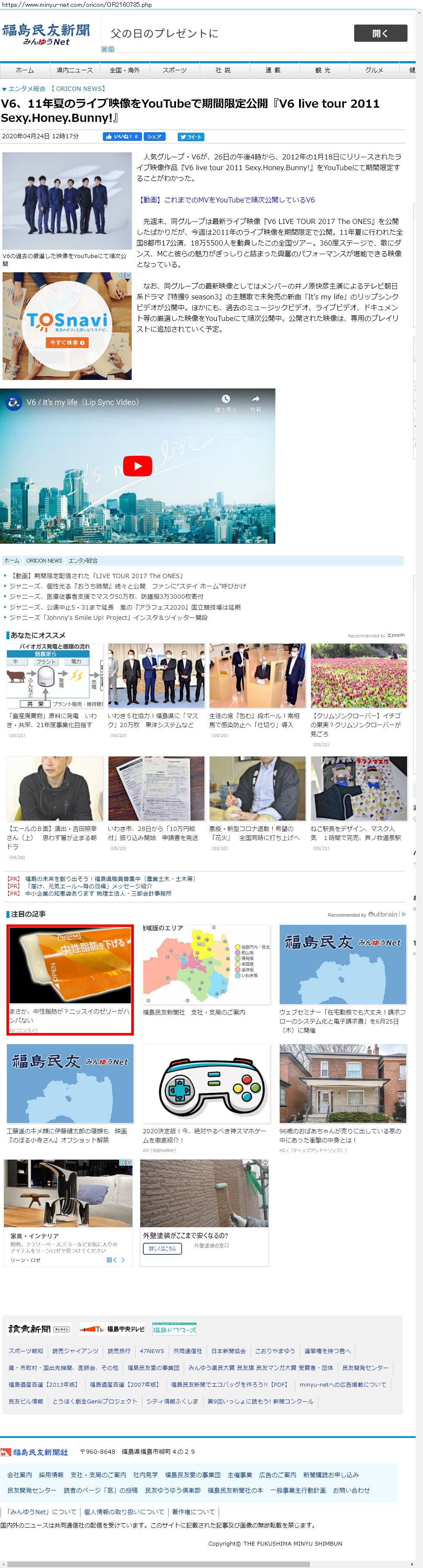Open the スポーツ navigation tab
Viewport: 423px width, 1568px height.
(x=174, y=70)
